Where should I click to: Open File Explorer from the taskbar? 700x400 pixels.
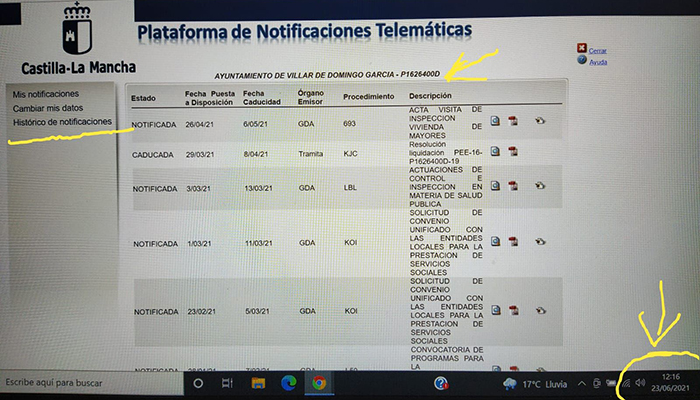tap(258, 383)
